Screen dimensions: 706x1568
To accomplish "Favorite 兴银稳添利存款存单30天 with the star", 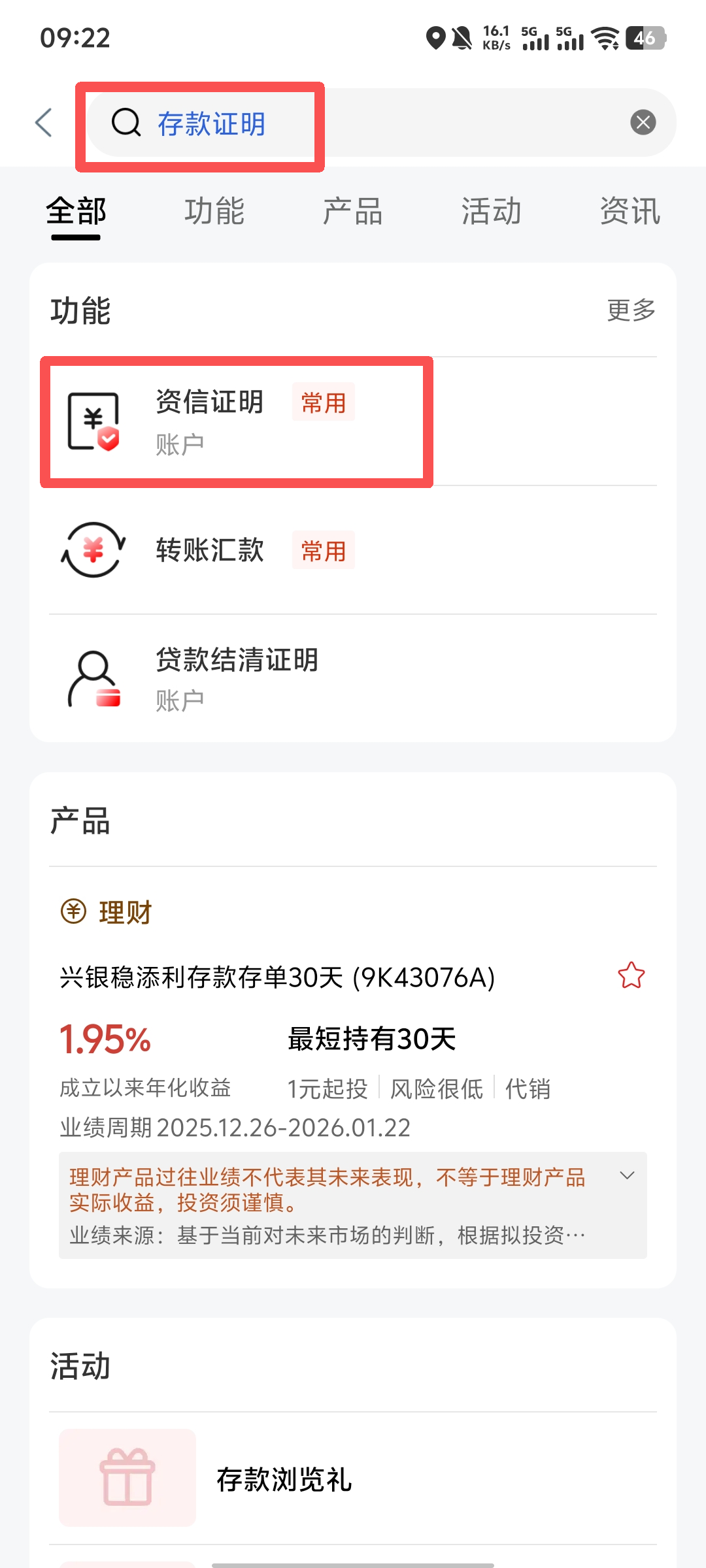I will [631, 975].
